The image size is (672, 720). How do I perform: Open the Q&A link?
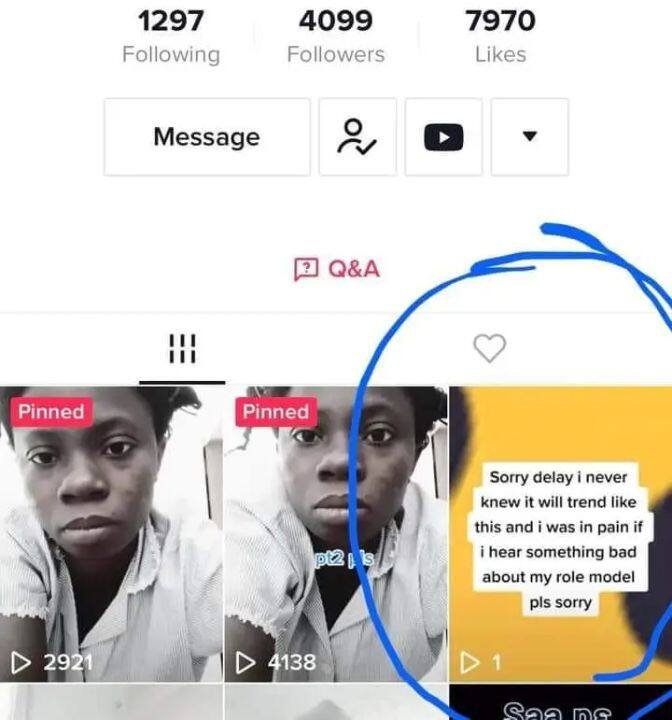click(337, 268)
